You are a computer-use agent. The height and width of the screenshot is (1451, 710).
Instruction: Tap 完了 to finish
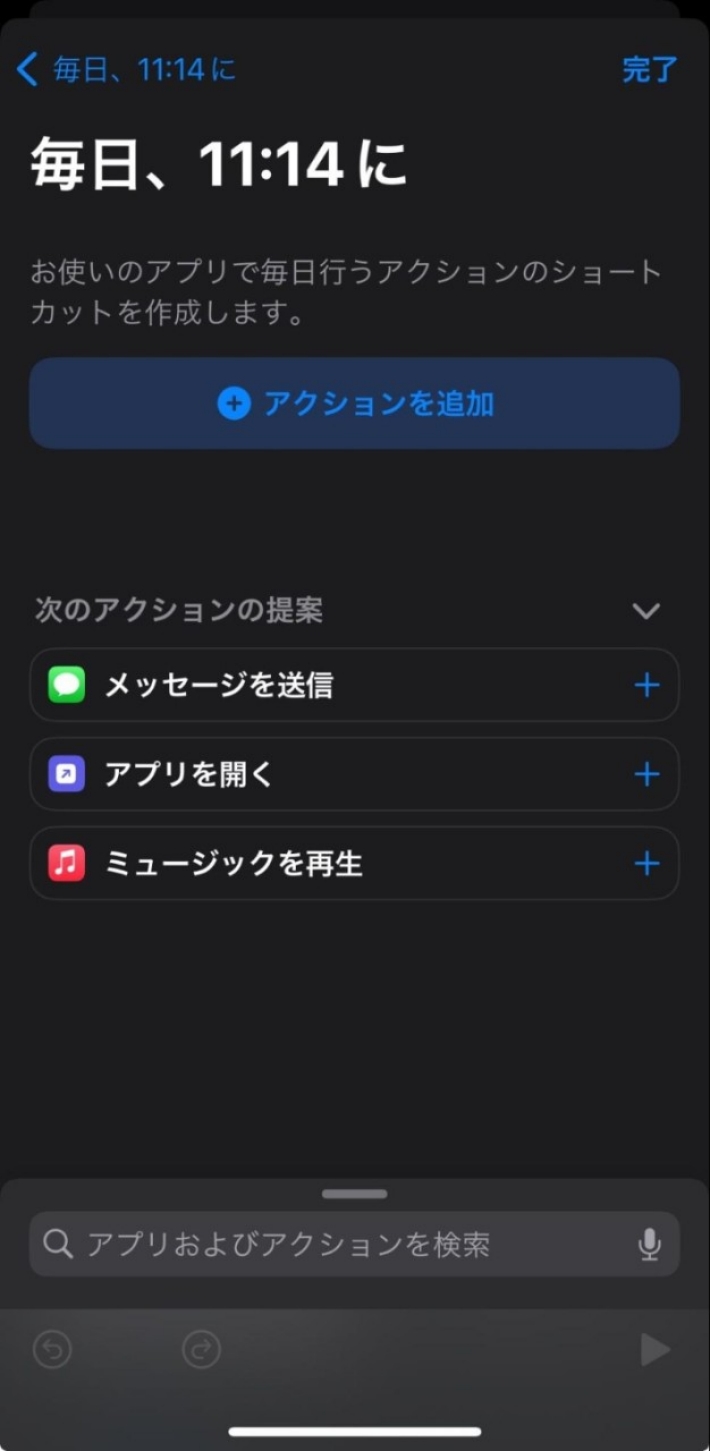[650, 70]
